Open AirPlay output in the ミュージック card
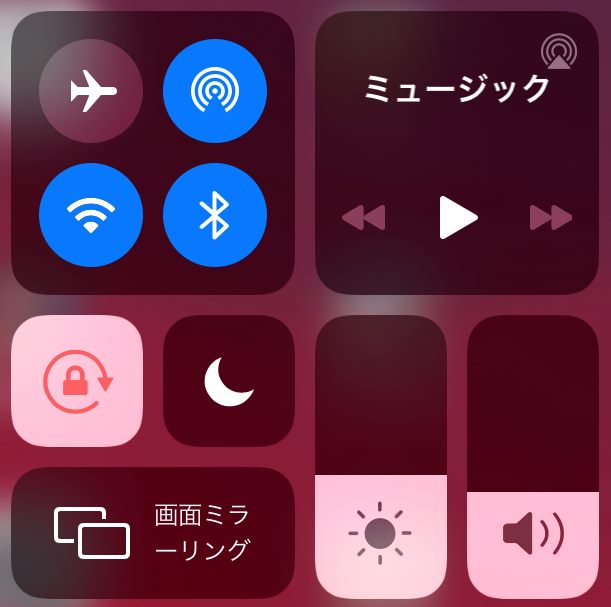 (x=558, y=51)
